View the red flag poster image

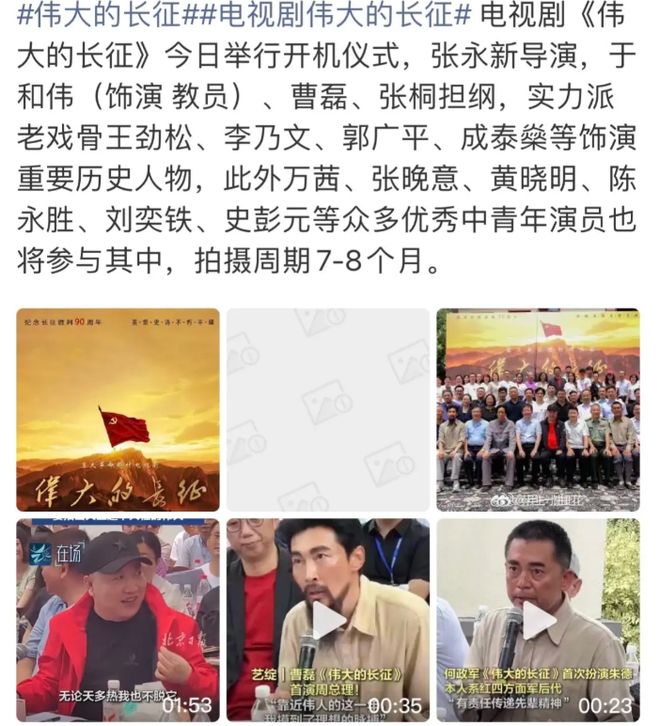click(x=118, y=410)
